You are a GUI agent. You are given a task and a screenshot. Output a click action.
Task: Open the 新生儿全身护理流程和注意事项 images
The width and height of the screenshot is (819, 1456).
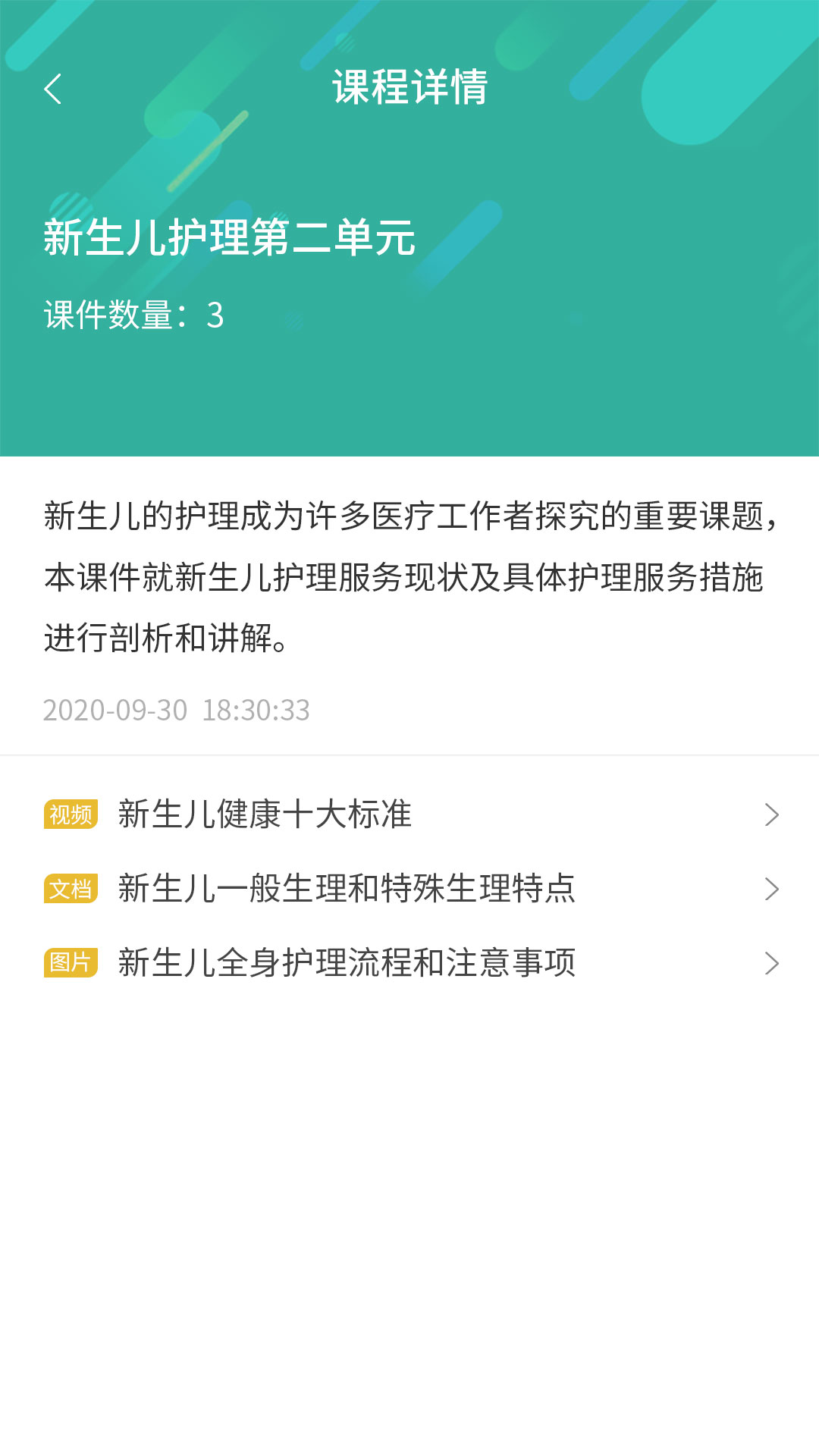[345, 963]
